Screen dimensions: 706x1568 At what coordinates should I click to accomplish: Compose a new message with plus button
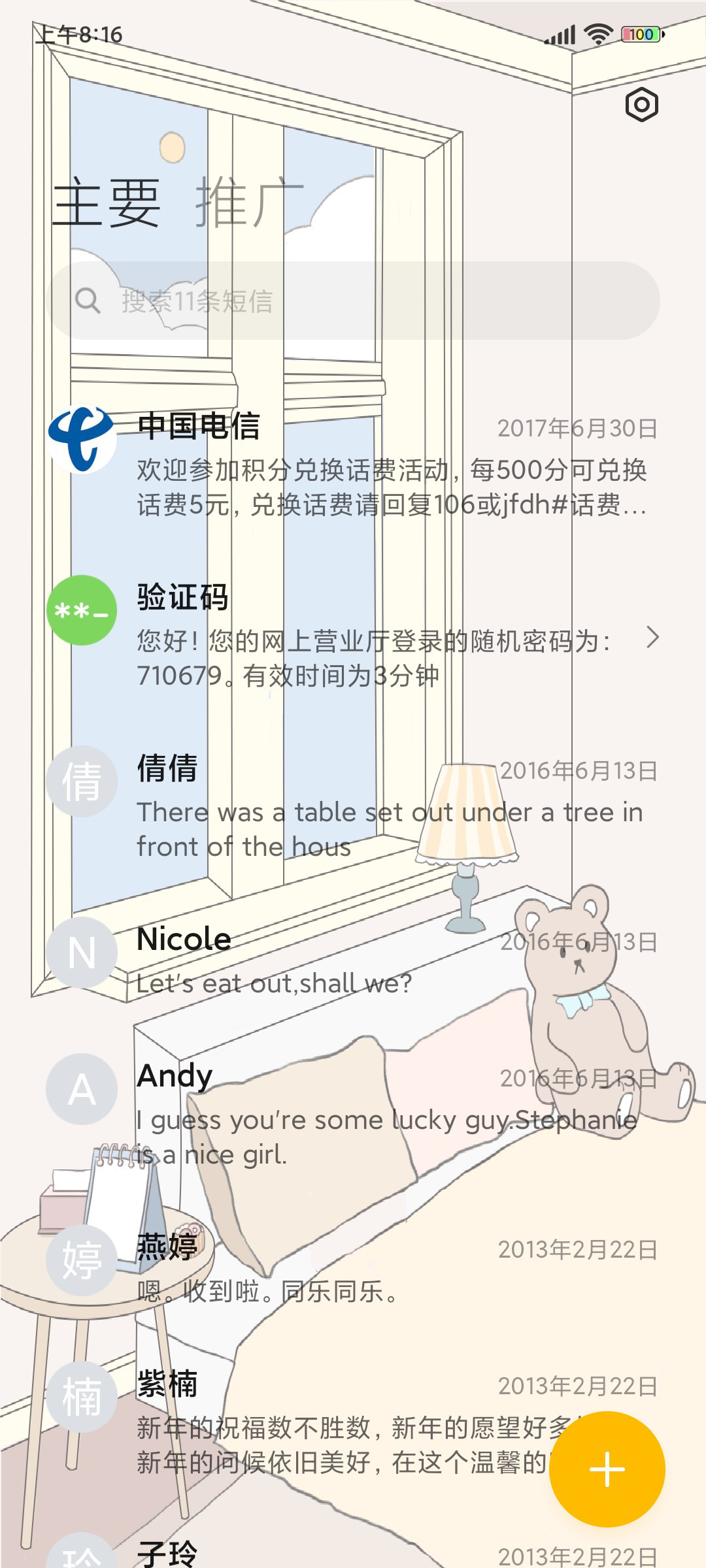(607, 1469)
